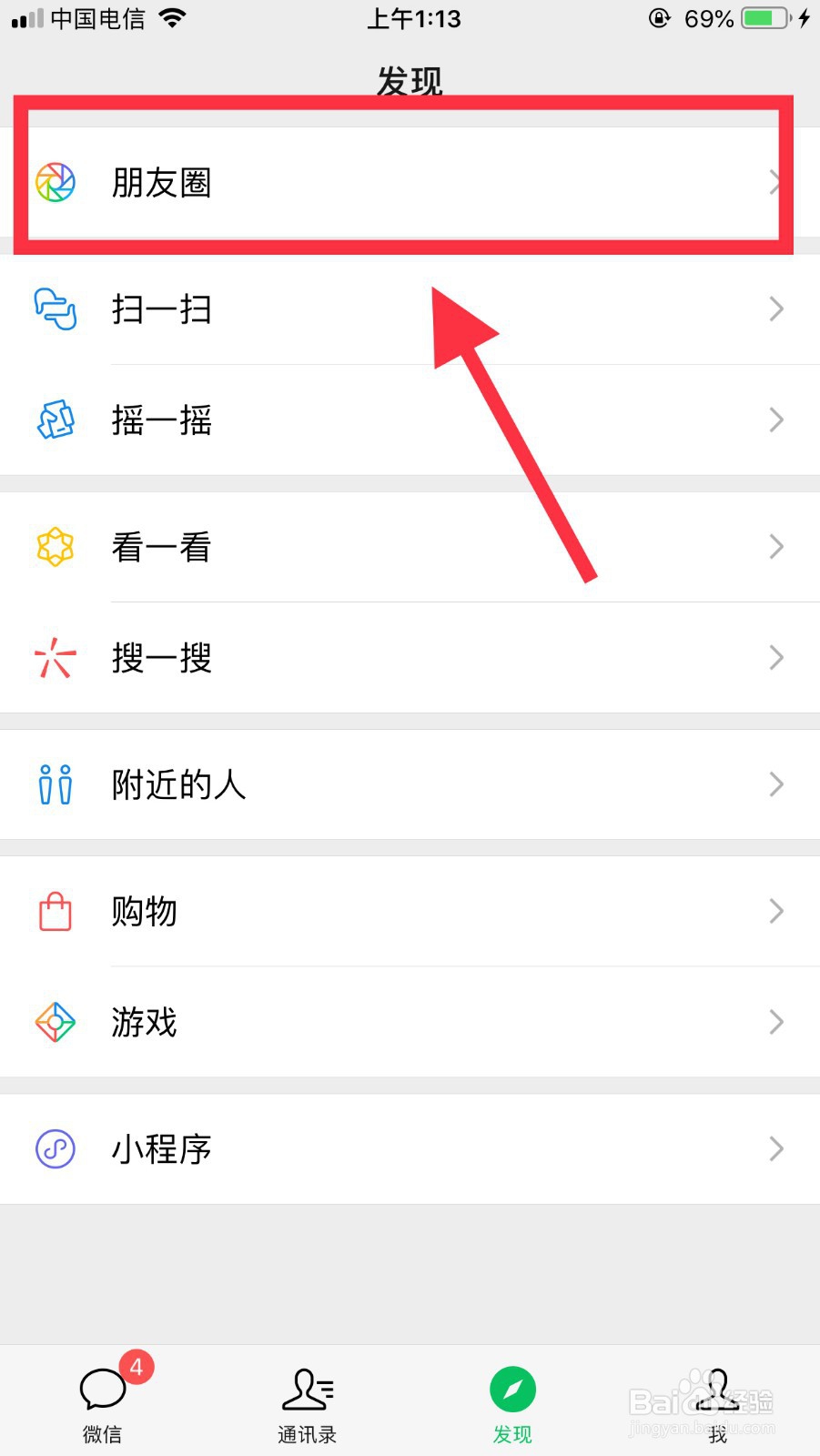This screenshot has height=1456, width=820.
Task: Open Shopping via the red bag icon
Action: (x=55, y=911)
